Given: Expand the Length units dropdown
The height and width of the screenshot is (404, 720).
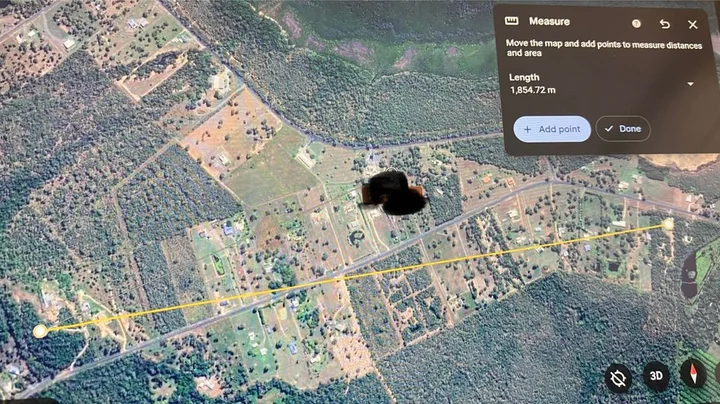Looking at the screenshot, I should tap(690, 84).
